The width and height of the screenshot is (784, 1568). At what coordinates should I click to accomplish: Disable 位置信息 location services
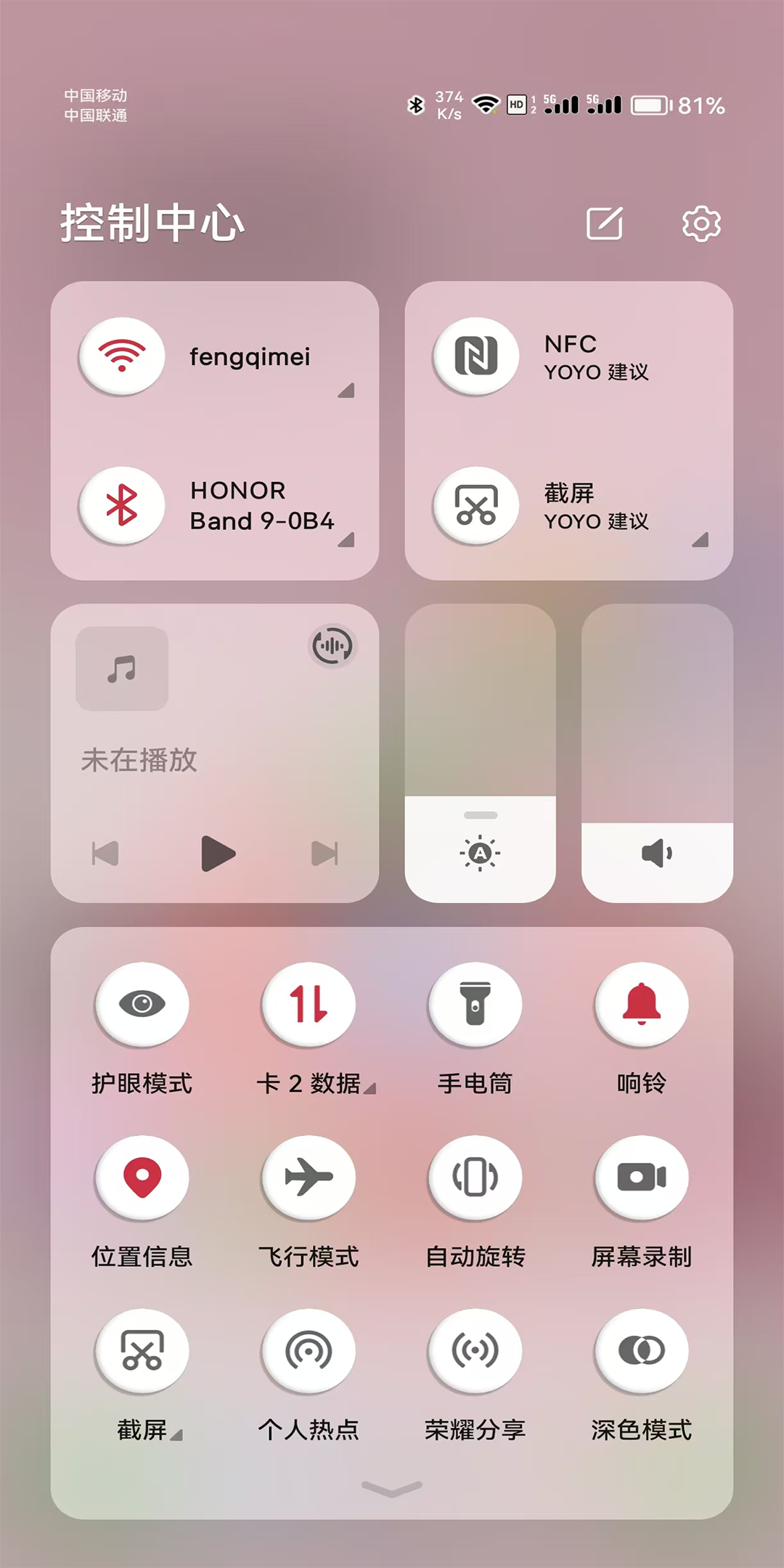click(x=142, y=1177)
